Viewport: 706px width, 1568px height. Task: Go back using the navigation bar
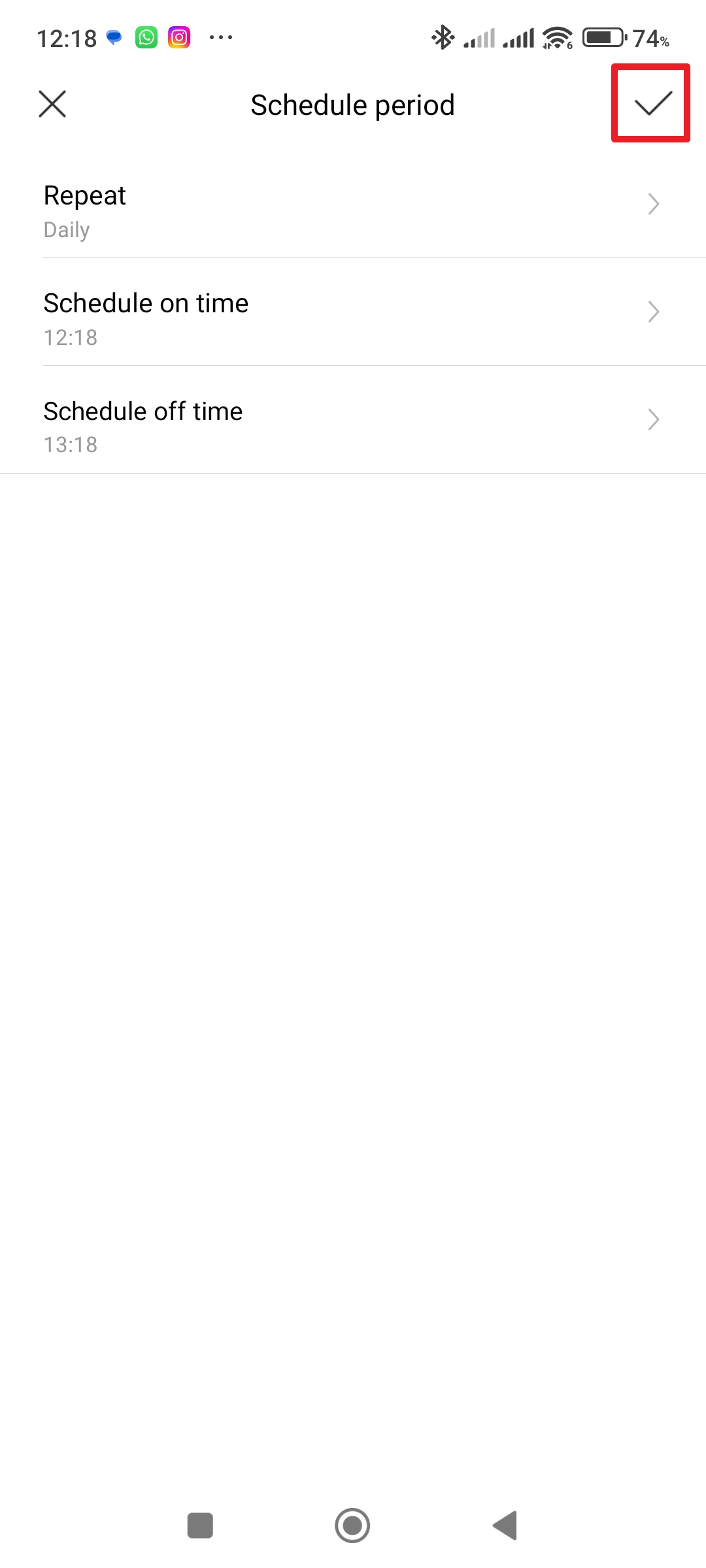pos(505,1526)
